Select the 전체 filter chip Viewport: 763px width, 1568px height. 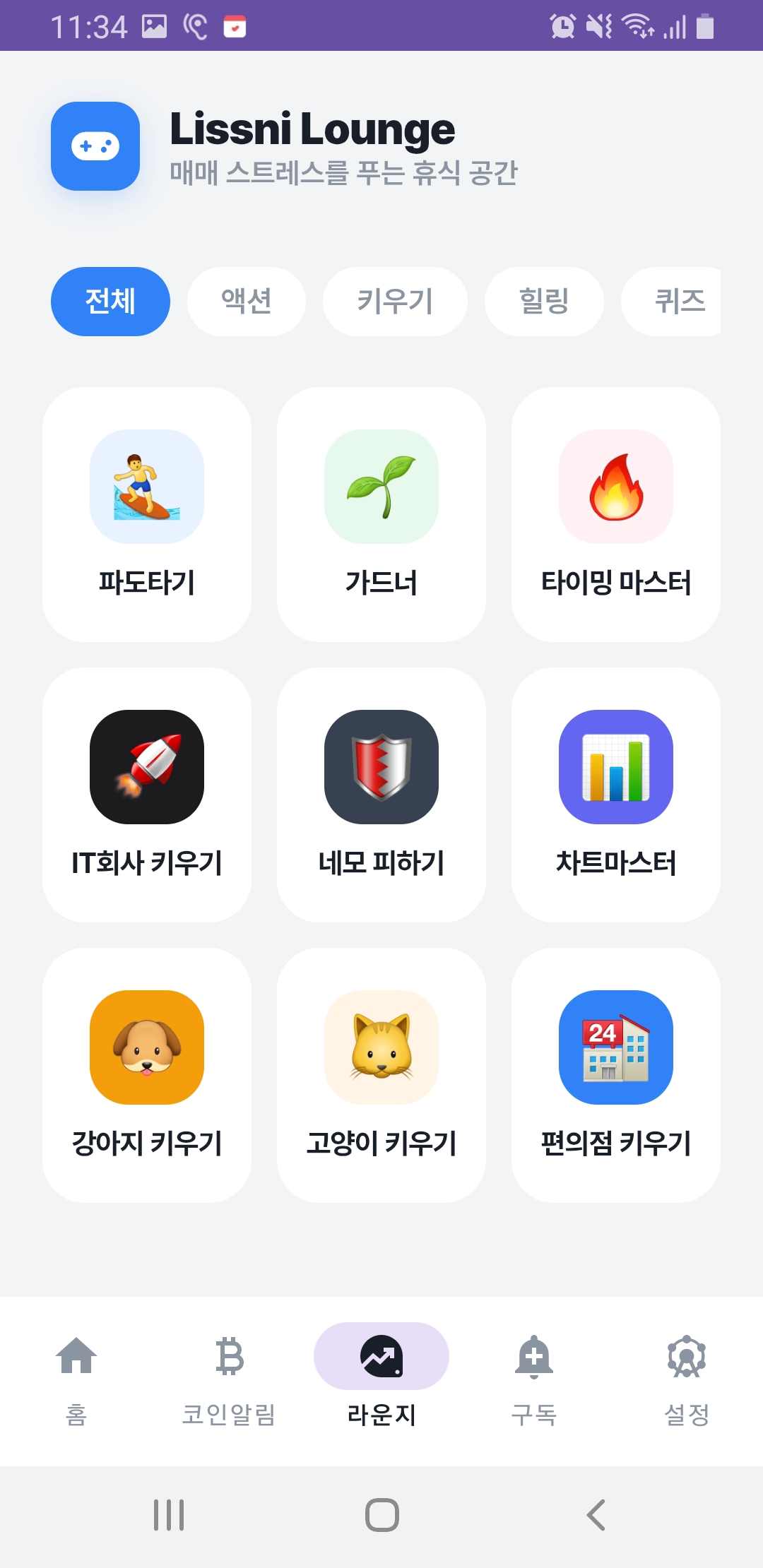(x=110, y=302)
